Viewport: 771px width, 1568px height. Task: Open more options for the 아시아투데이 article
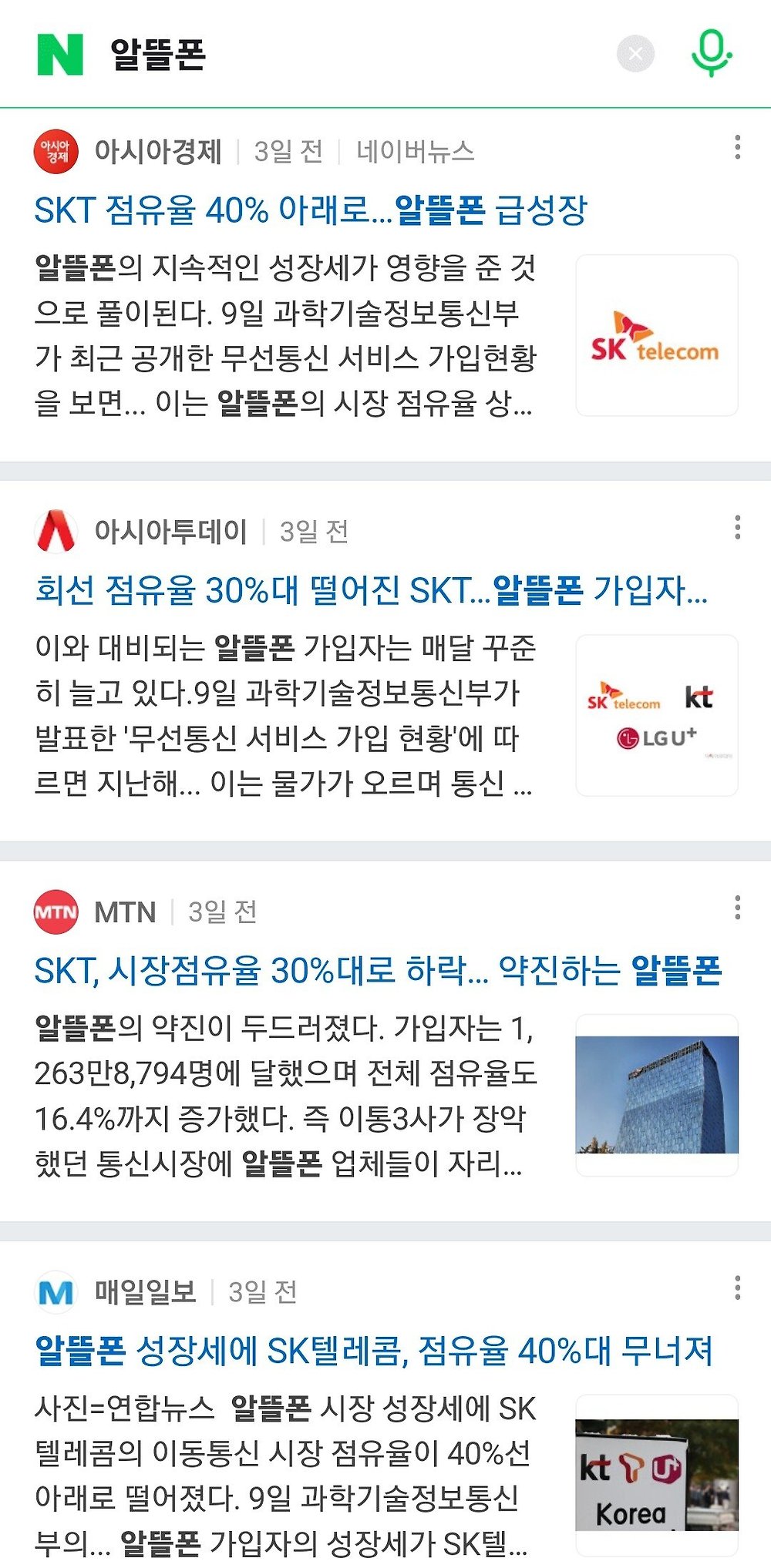pos(738,527)
